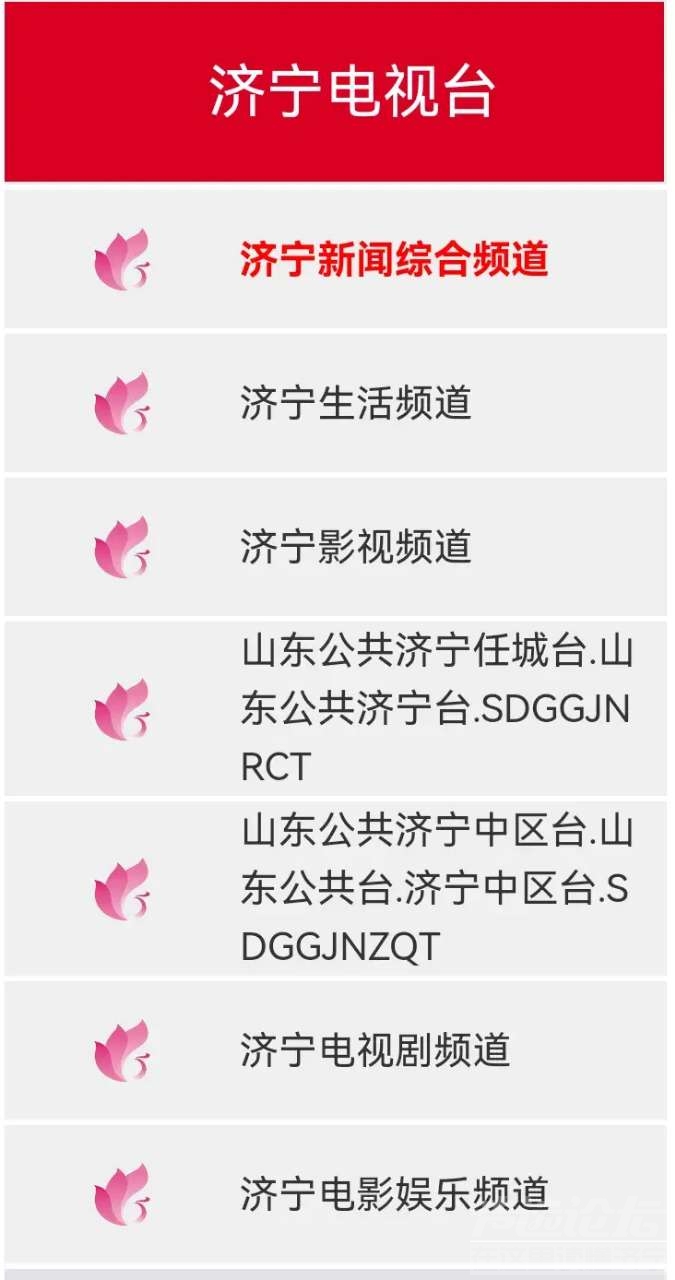Open 济宁新闻综合频道 channel
The width and height of the screenshot is (675, 1280).
[x=394, y=260]
